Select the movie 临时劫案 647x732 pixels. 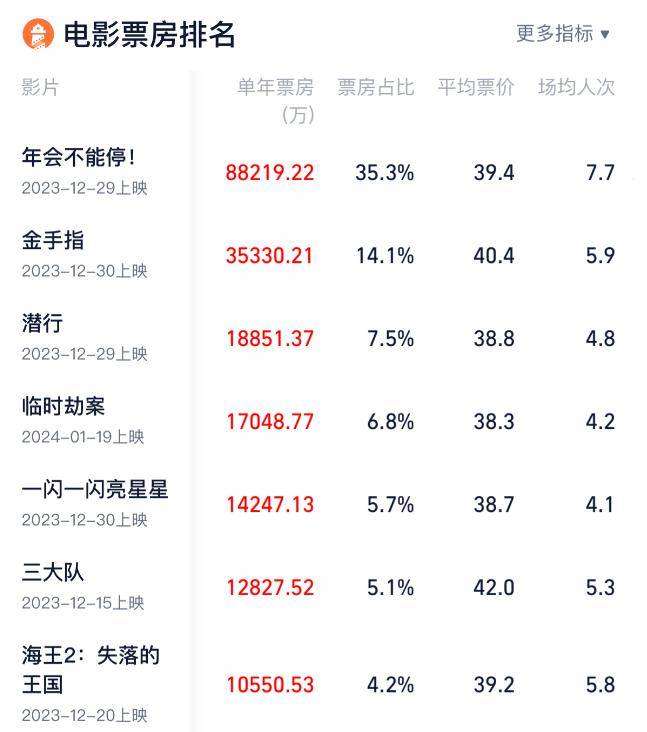63,407
